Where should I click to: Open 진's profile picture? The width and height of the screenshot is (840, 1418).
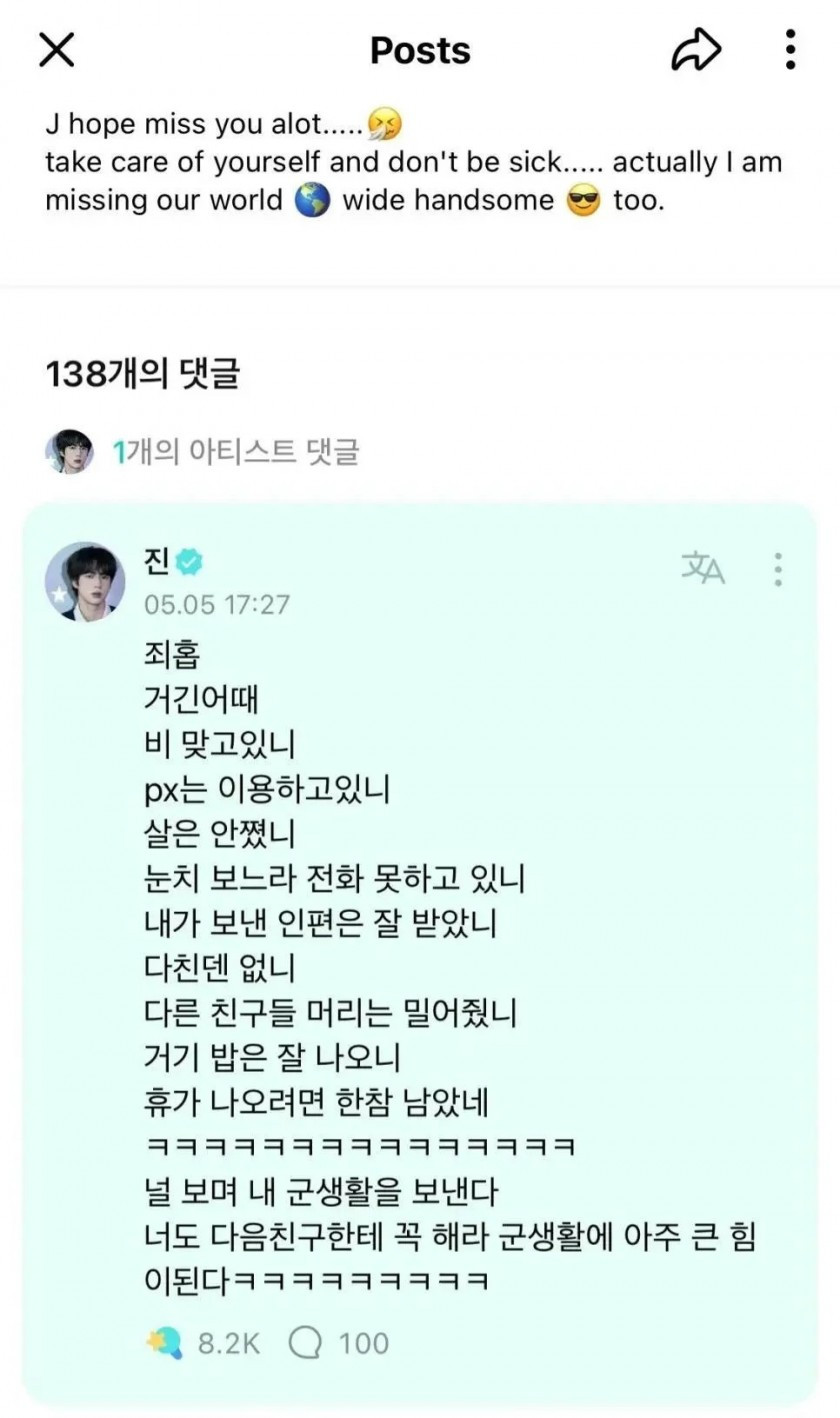click(x=84, y=581)
